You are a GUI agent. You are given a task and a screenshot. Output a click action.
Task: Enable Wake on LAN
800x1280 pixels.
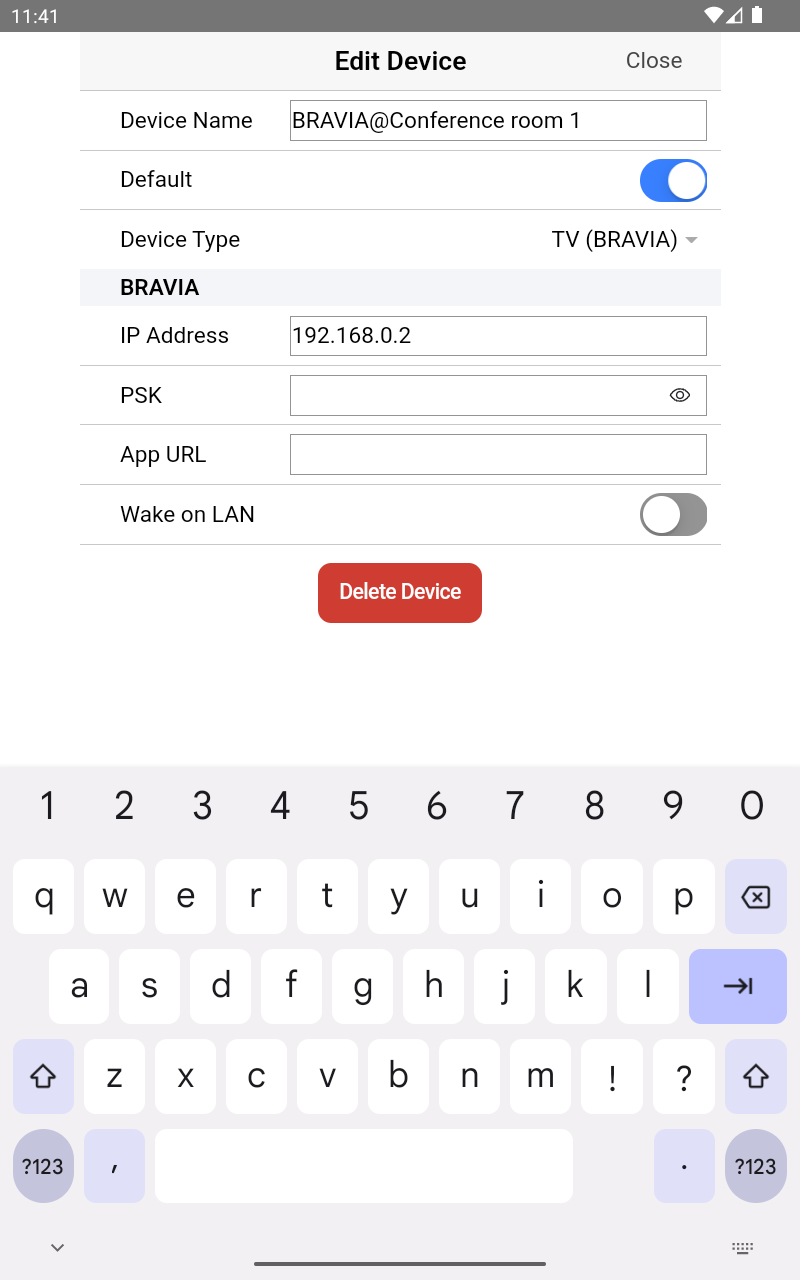coord(673,515)
